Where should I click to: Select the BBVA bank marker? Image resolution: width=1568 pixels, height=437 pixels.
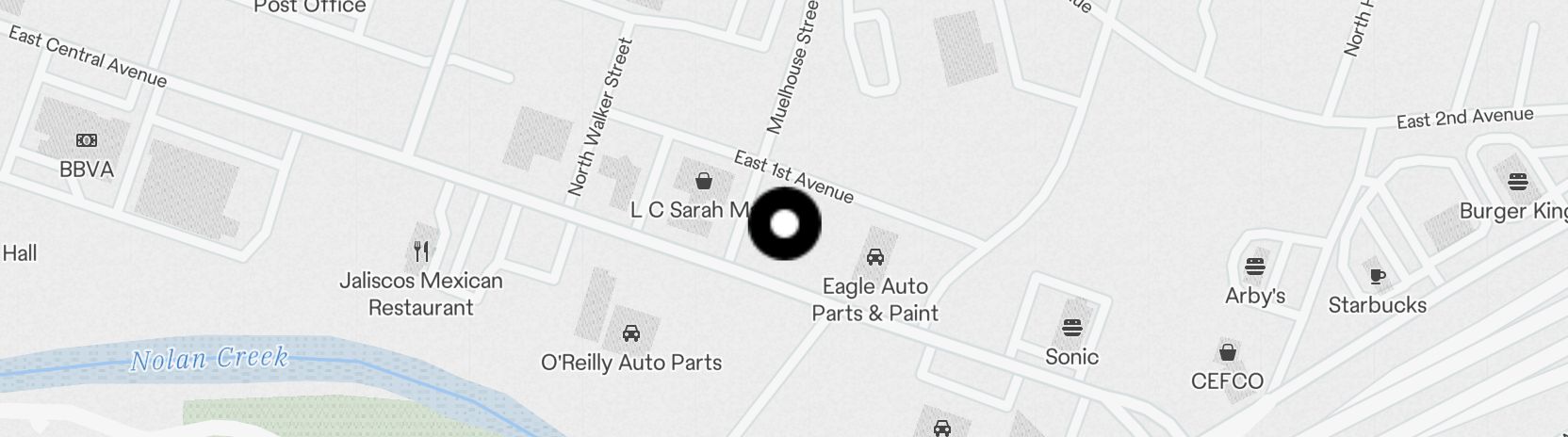tap(86, 141)
